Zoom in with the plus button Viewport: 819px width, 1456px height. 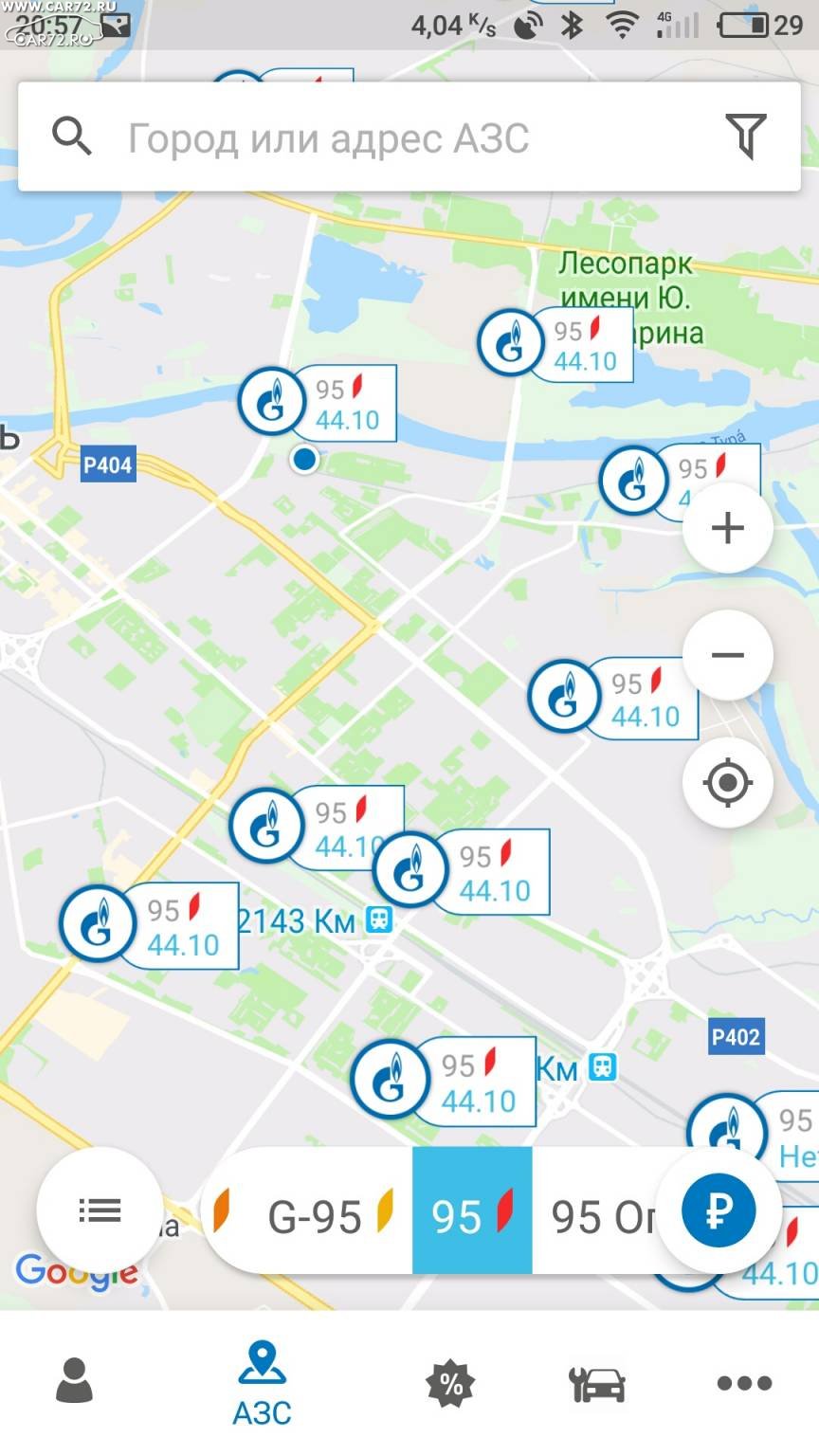[x=727, y=528]
